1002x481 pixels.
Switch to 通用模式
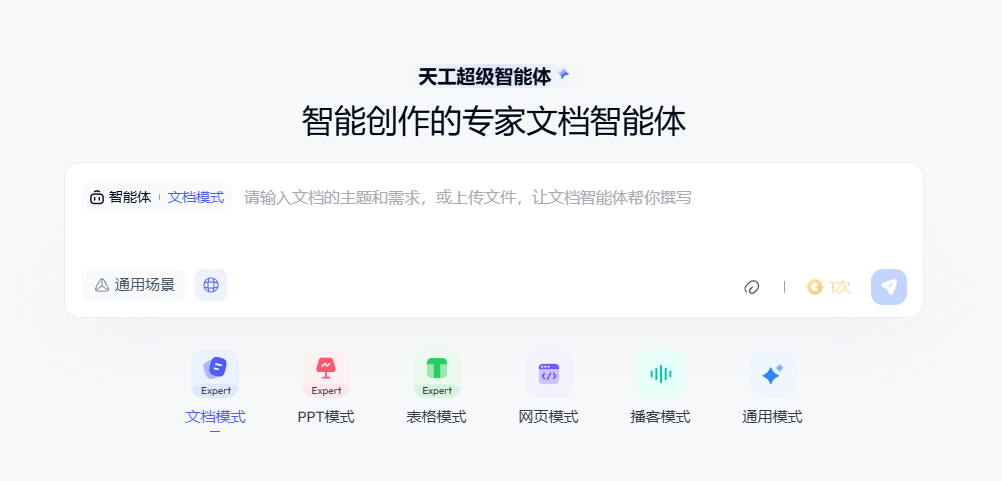pos(772,387)
